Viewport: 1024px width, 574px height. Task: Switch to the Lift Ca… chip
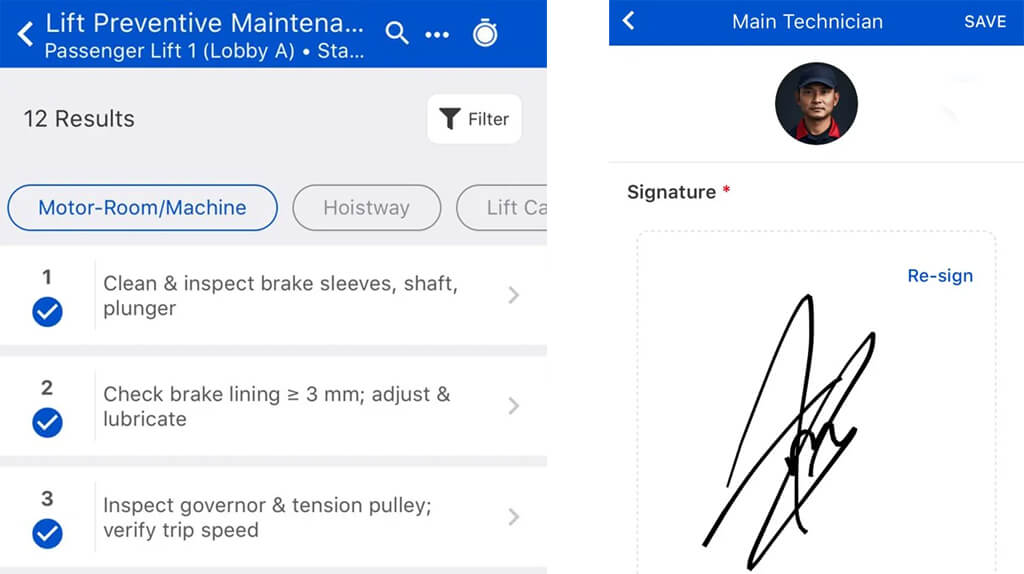pyautogui.click(x=505, y=208)
